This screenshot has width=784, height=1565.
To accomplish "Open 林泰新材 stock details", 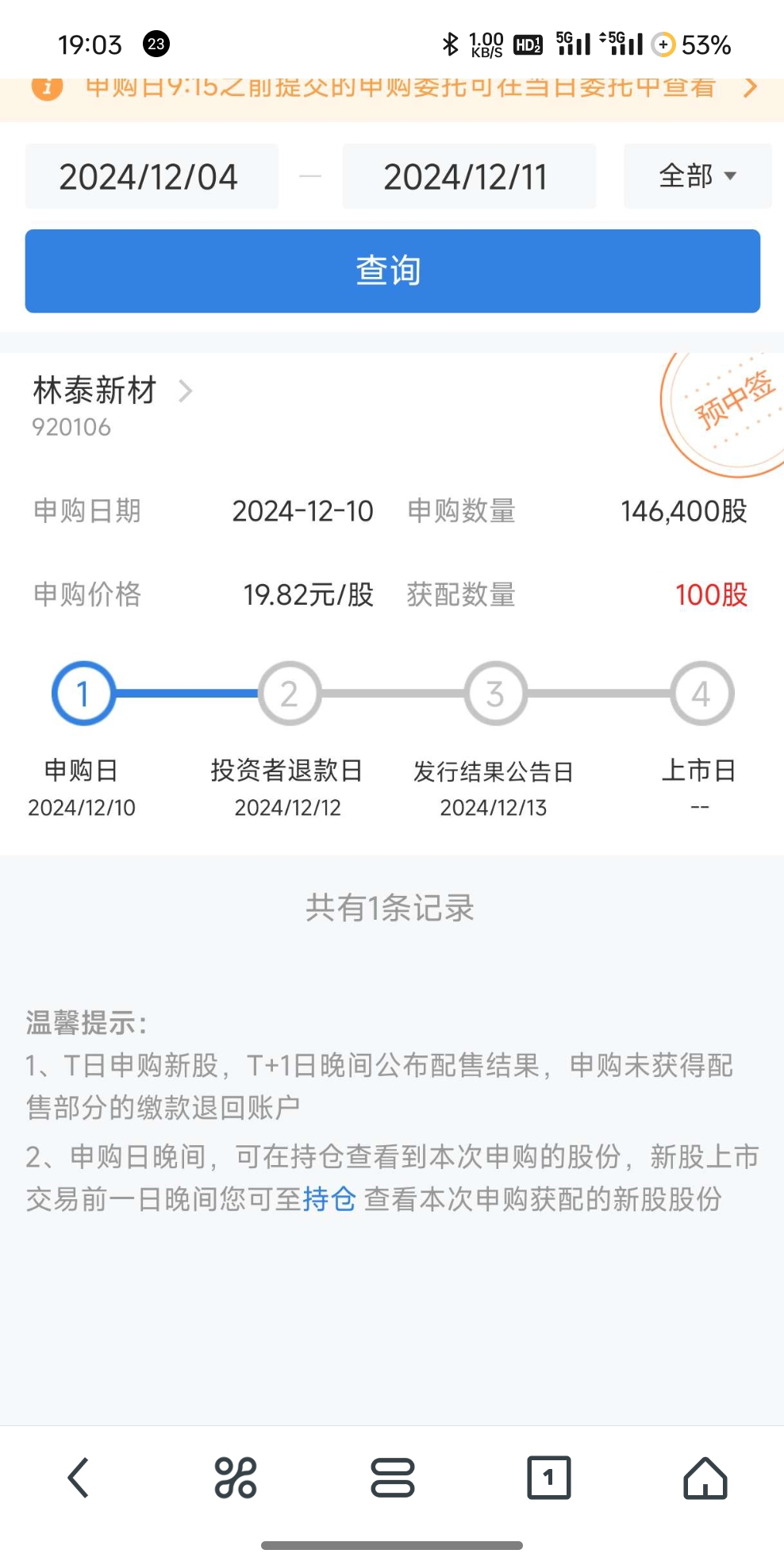I will click(112, 391).
